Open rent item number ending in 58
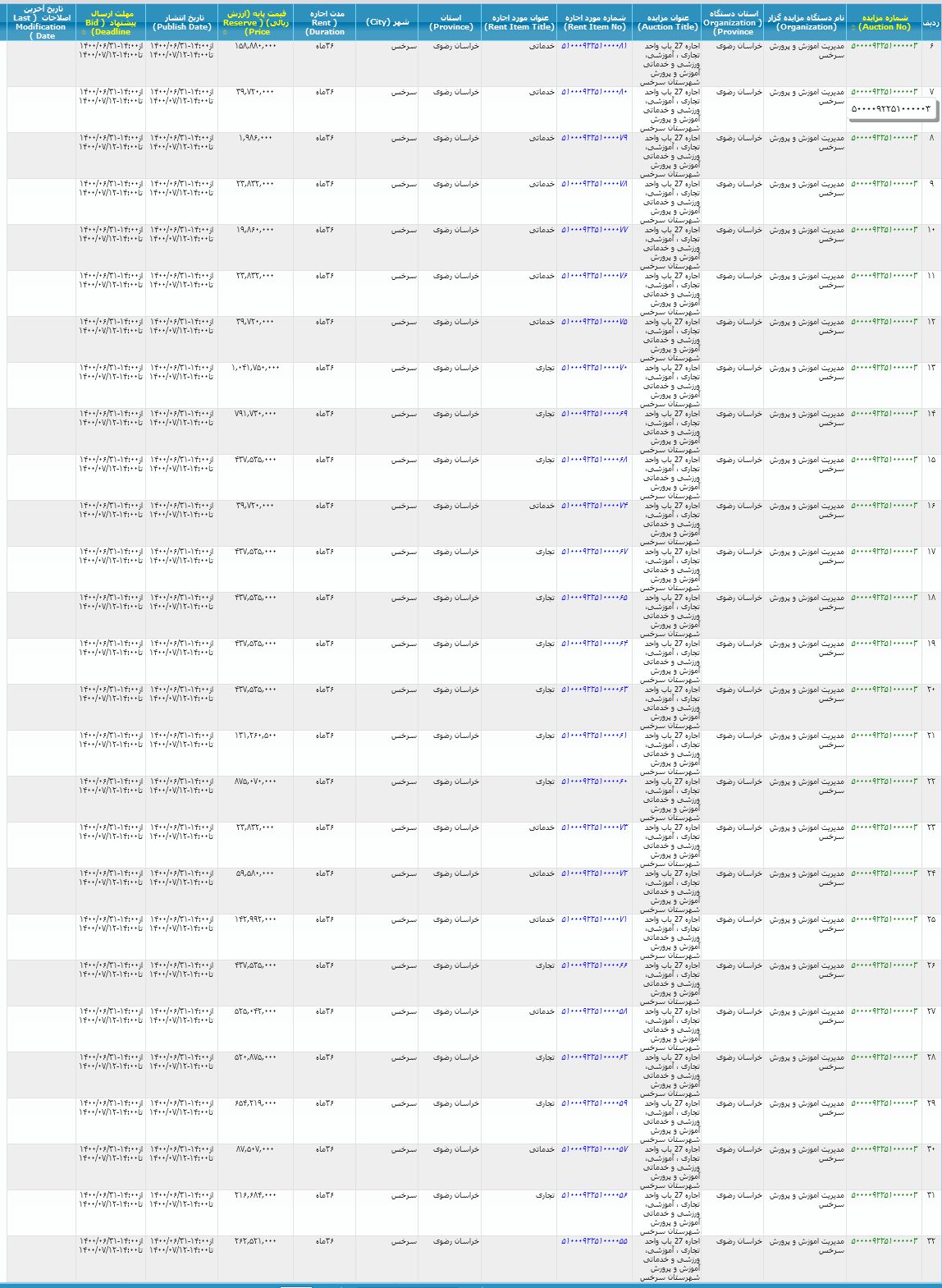 tap(594, 1011)
